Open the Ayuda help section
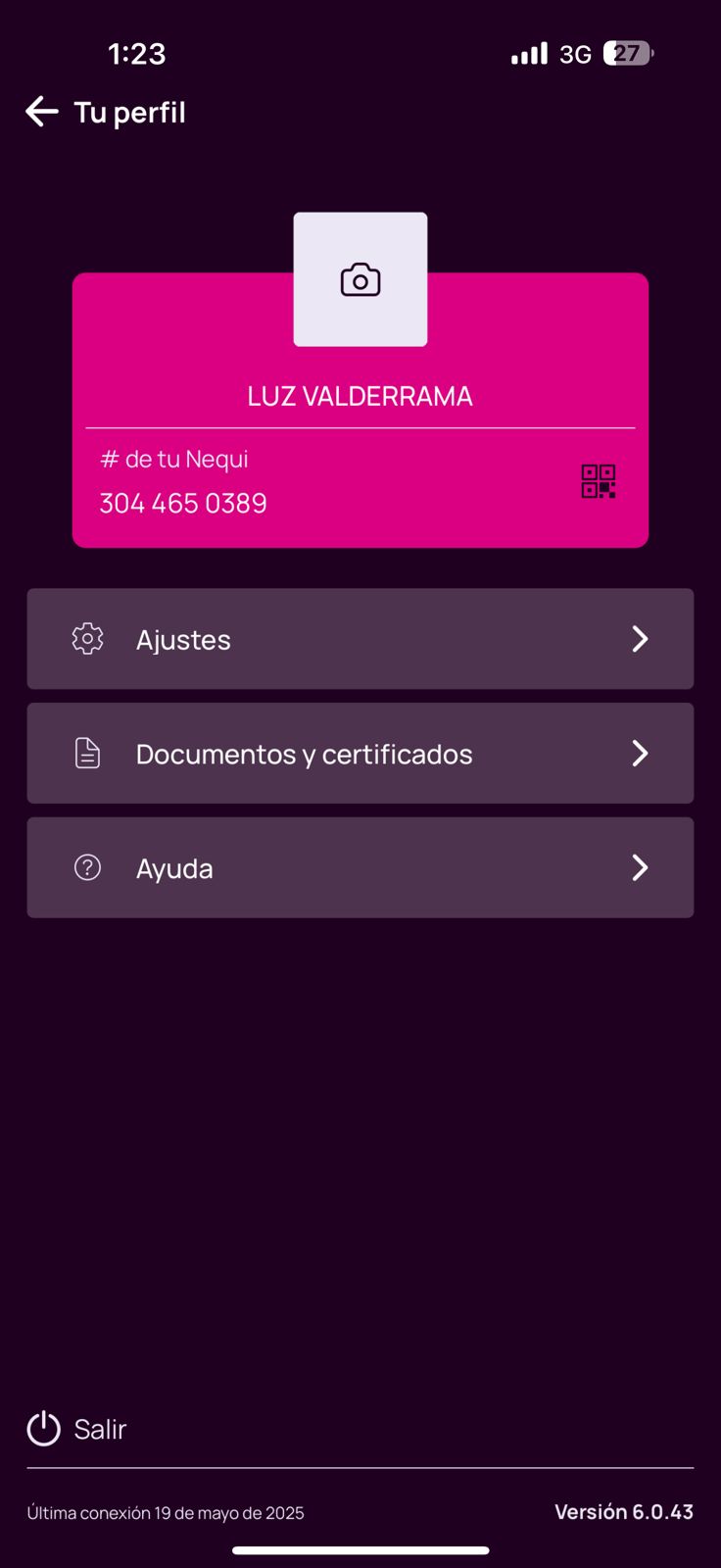The height and width of the screenshot is (1568, 721). (360, 868)
